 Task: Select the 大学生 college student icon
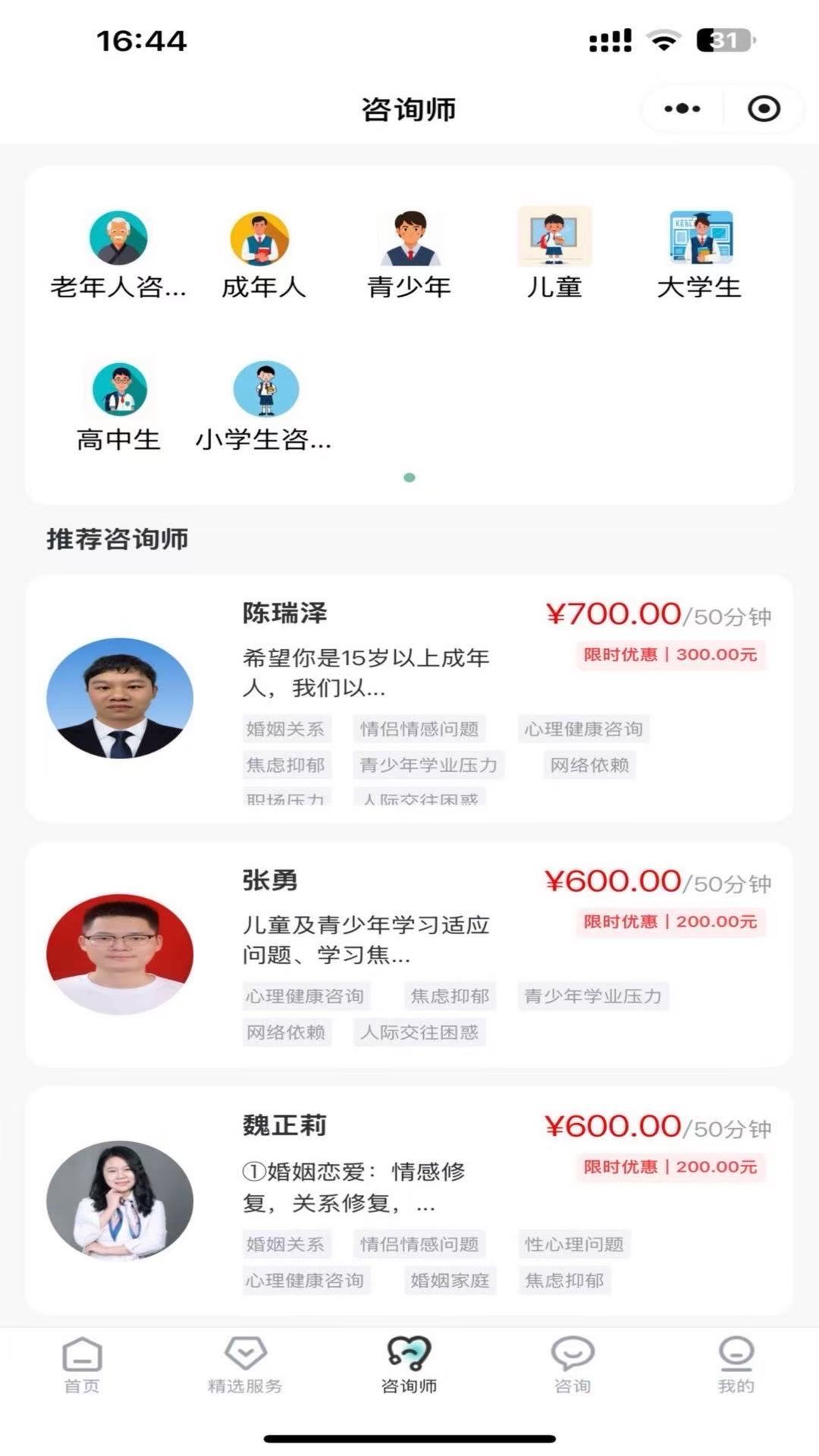699,237
